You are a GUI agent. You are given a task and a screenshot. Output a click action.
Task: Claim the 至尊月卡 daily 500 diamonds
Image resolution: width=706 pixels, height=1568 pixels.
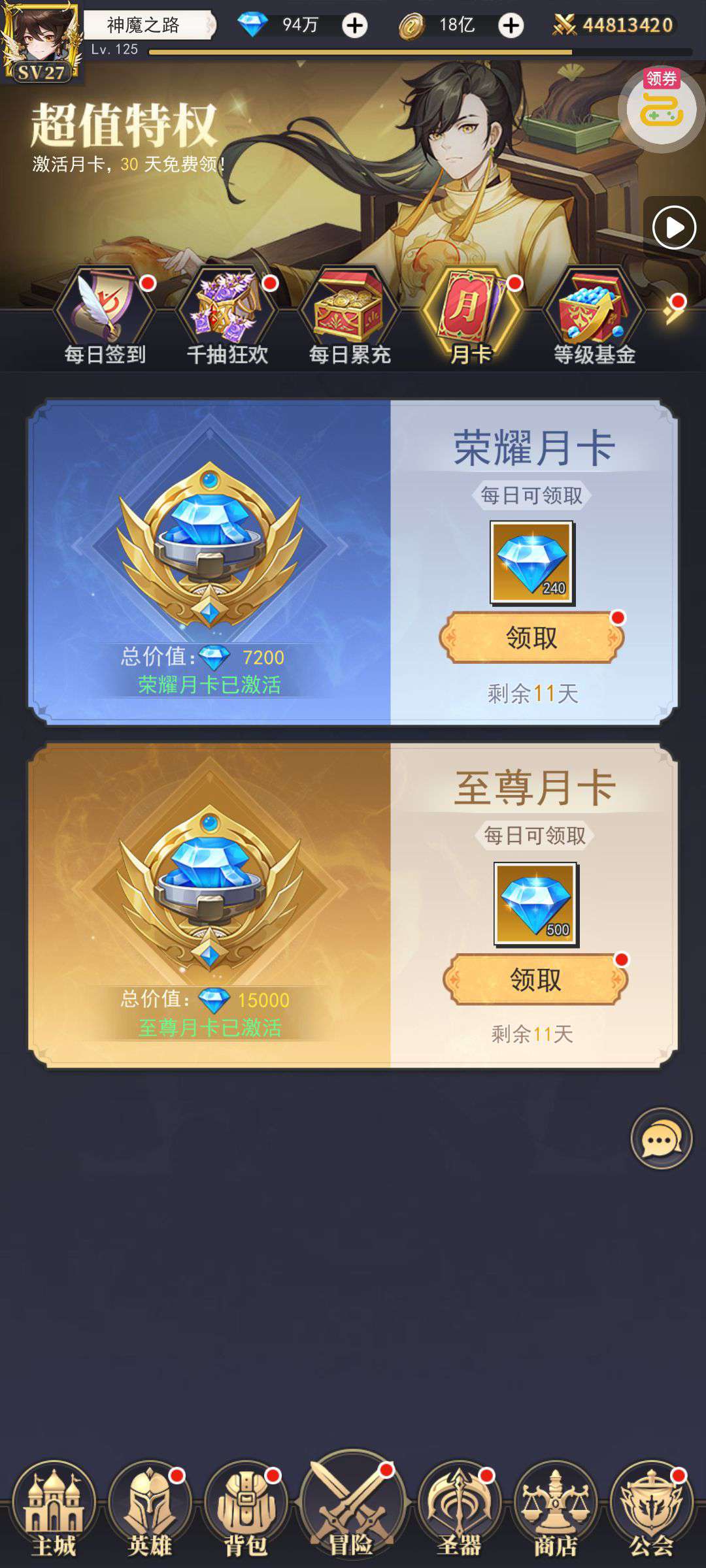click(x=535, y=979)
